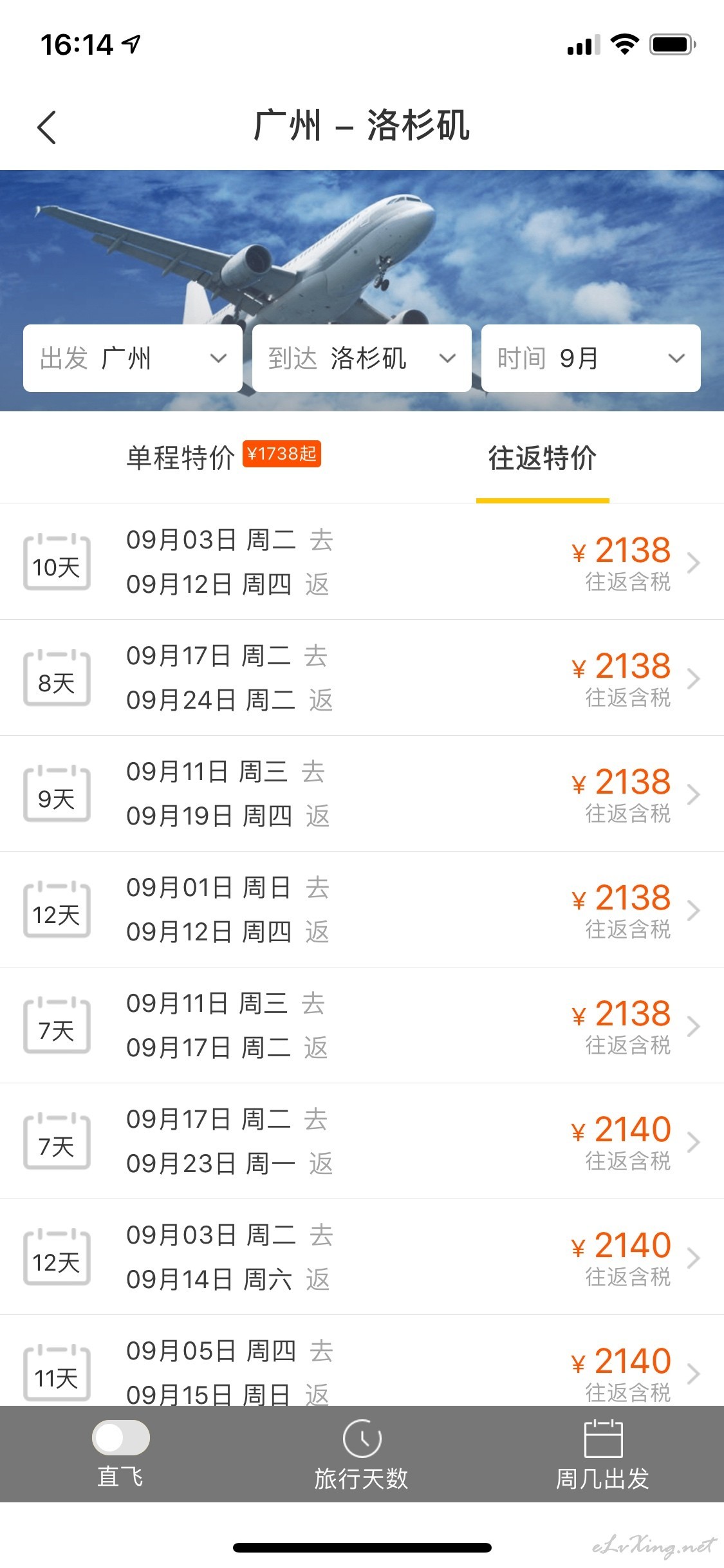Open the departure city 广州 dropdown
724x1568 pixels.
coord(133,358)
